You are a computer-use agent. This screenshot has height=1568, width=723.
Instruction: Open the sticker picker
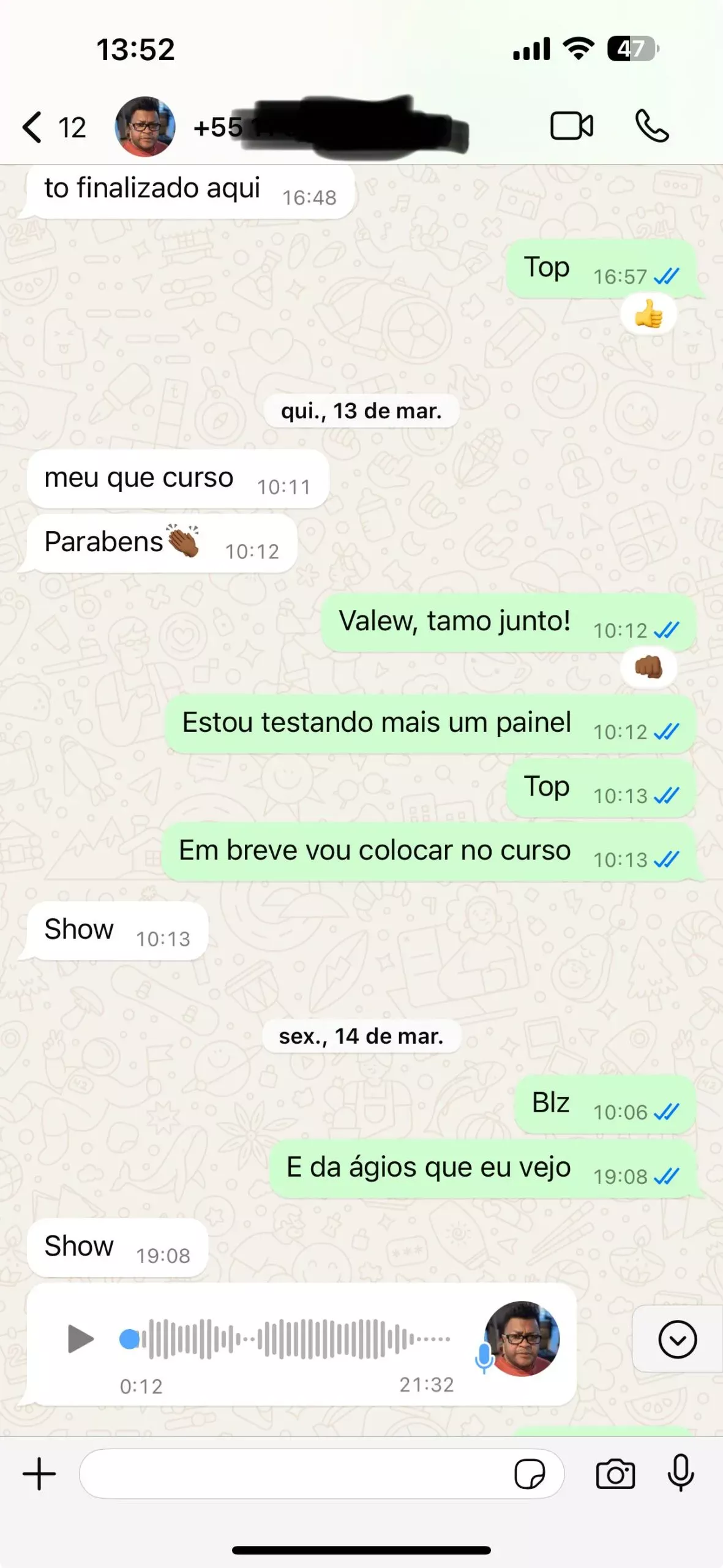[x=530, y=1474]
